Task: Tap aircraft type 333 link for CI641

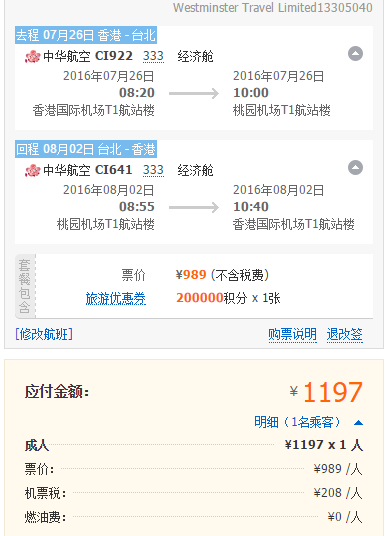Action: coord(153,170)
